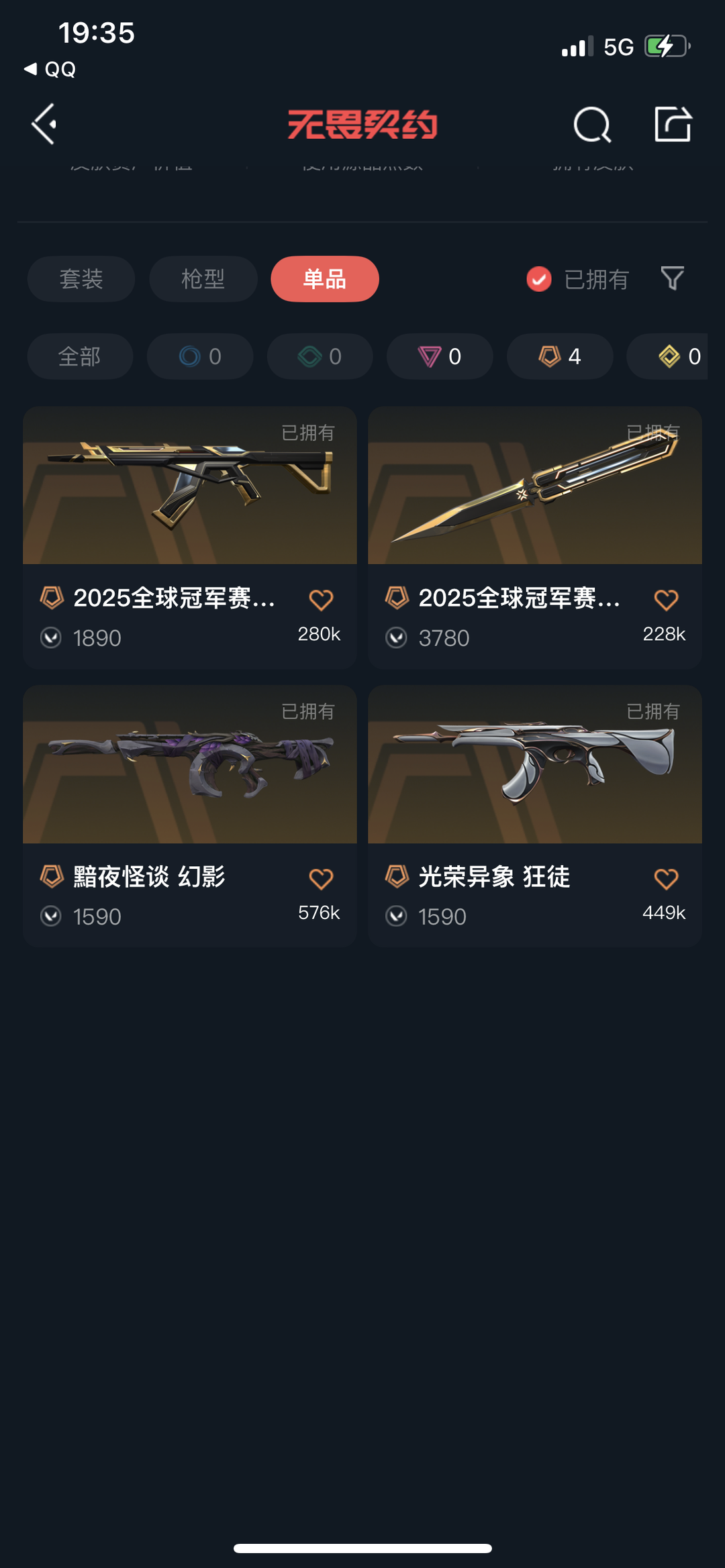Filter by the orange pentagon chip showing 4
725x1568 pixels.
(x=560, y=356)
